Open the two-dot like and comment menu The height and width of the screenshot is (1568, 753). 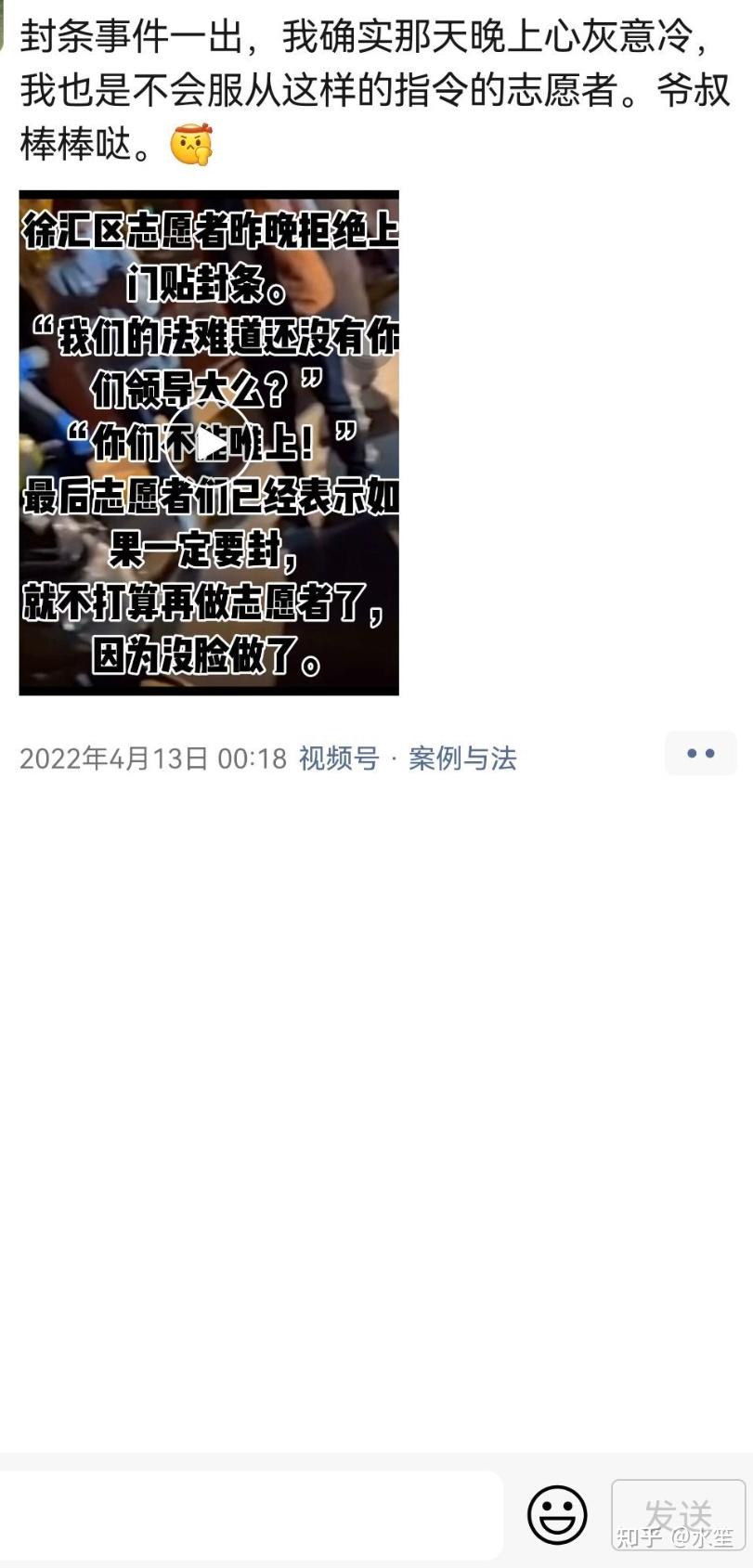701,753
